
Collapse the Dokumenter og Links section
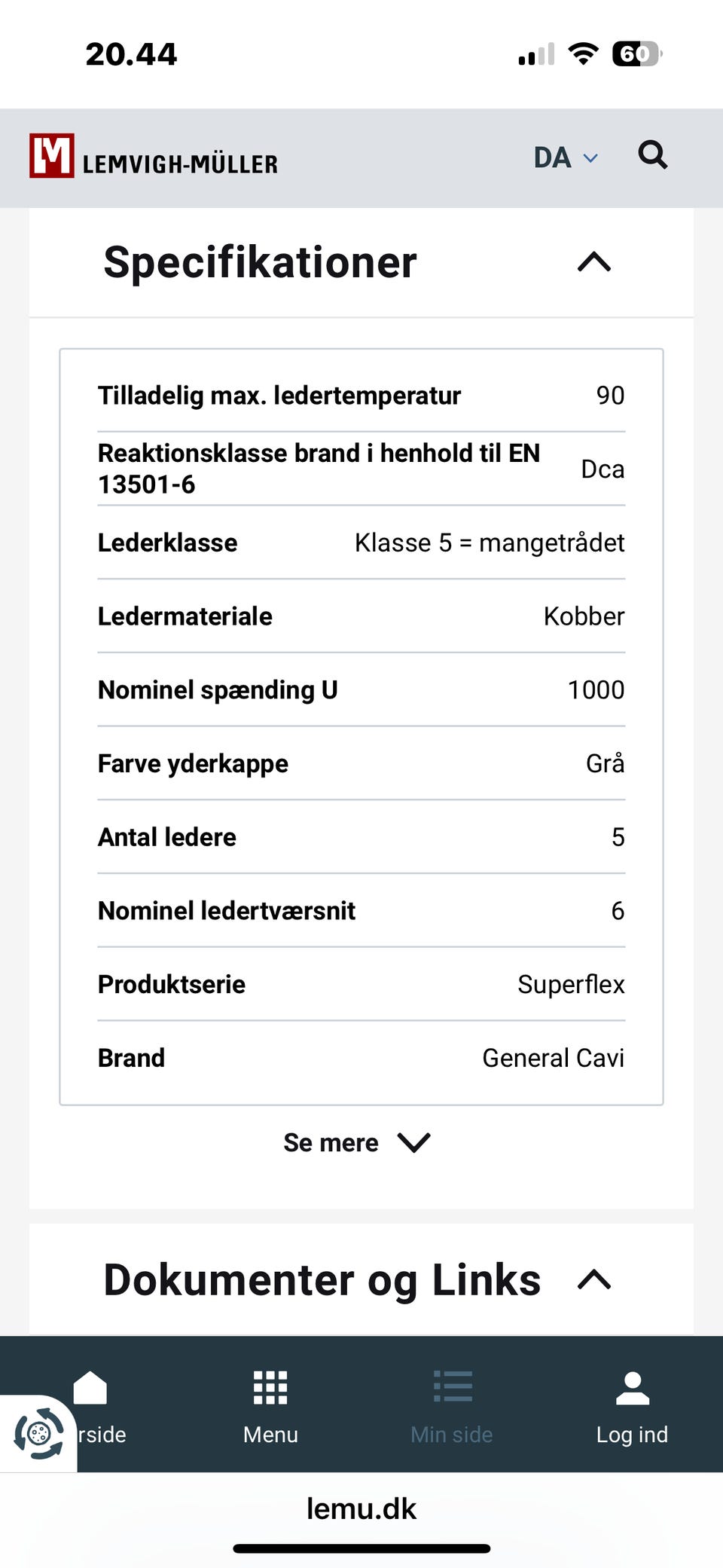594,1279
